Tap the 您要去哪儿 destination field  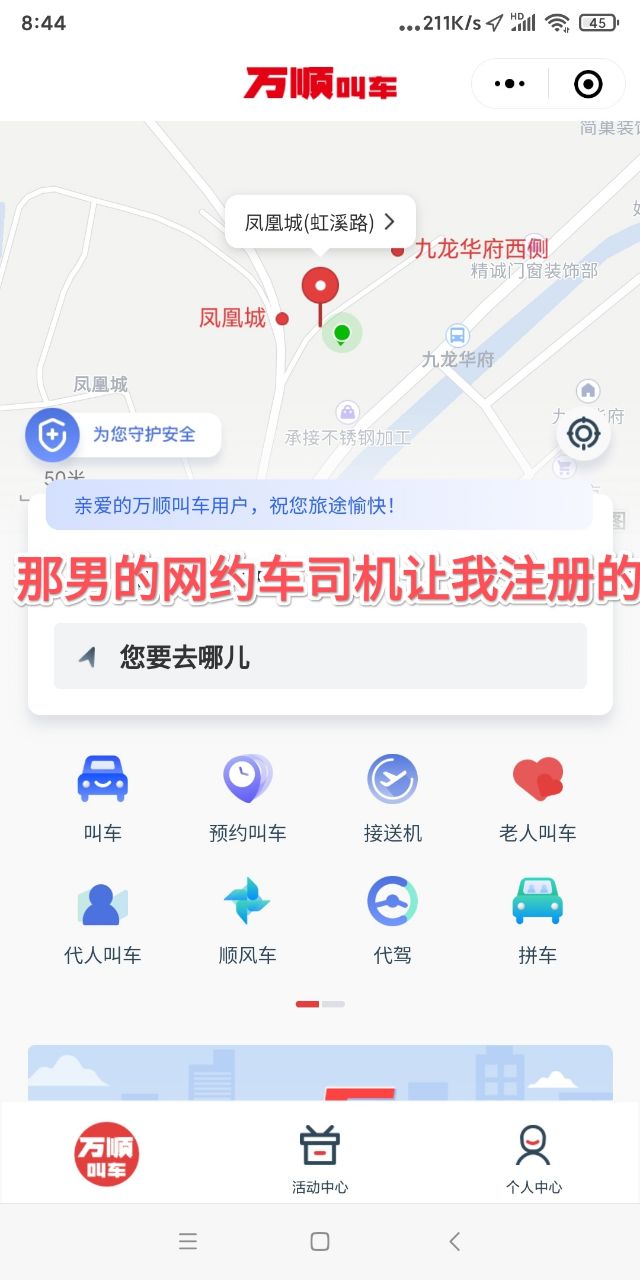[x=320, y=657]
